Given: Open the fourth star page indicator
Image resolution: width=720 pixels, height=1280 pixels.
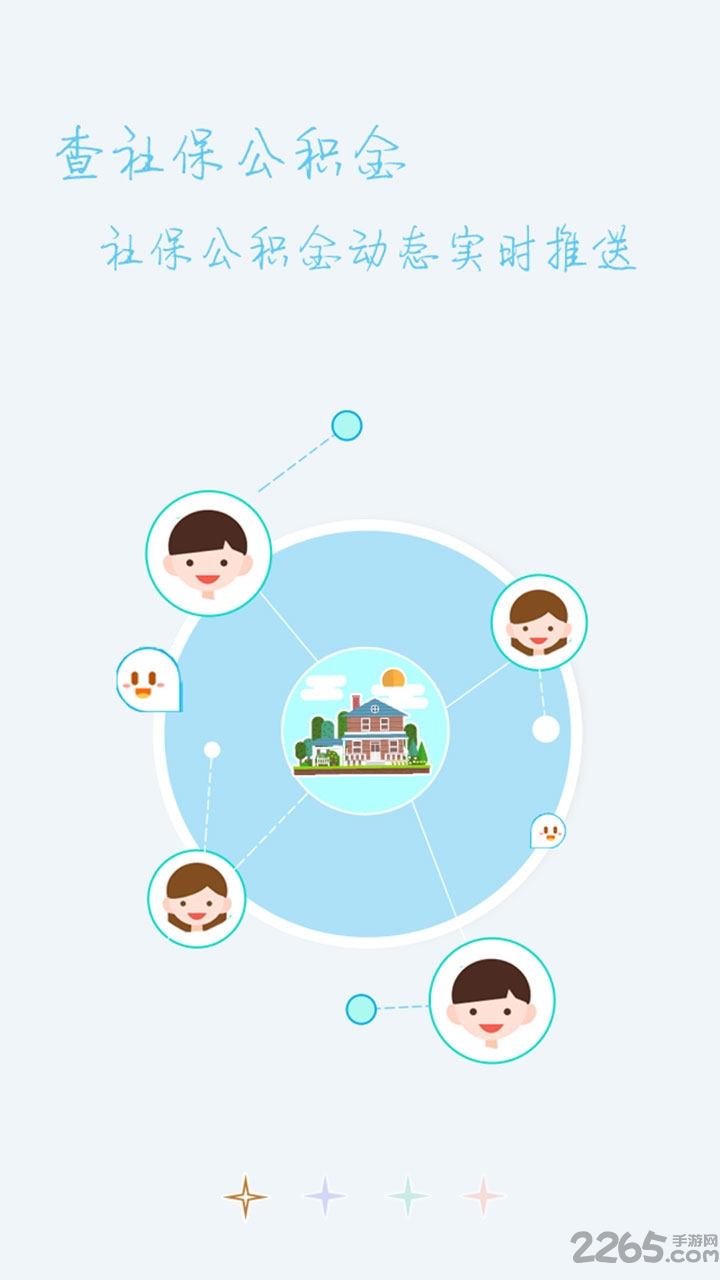Looking at the screenshot, I should tap(483, 1196).
